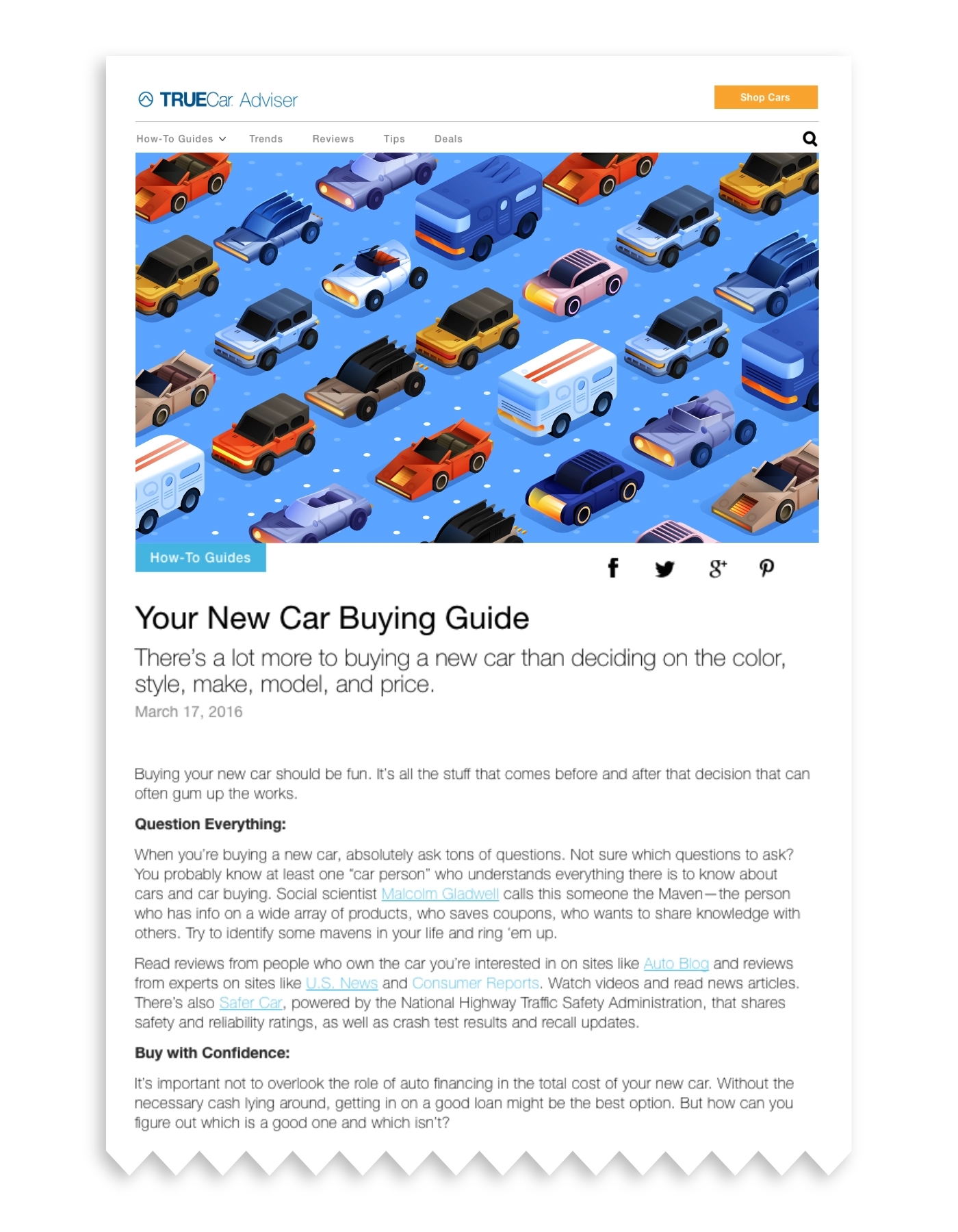Tap the TrueCar Adviser home logo
This screenshot has width=958, height=1232.
[x=218, y=100]
